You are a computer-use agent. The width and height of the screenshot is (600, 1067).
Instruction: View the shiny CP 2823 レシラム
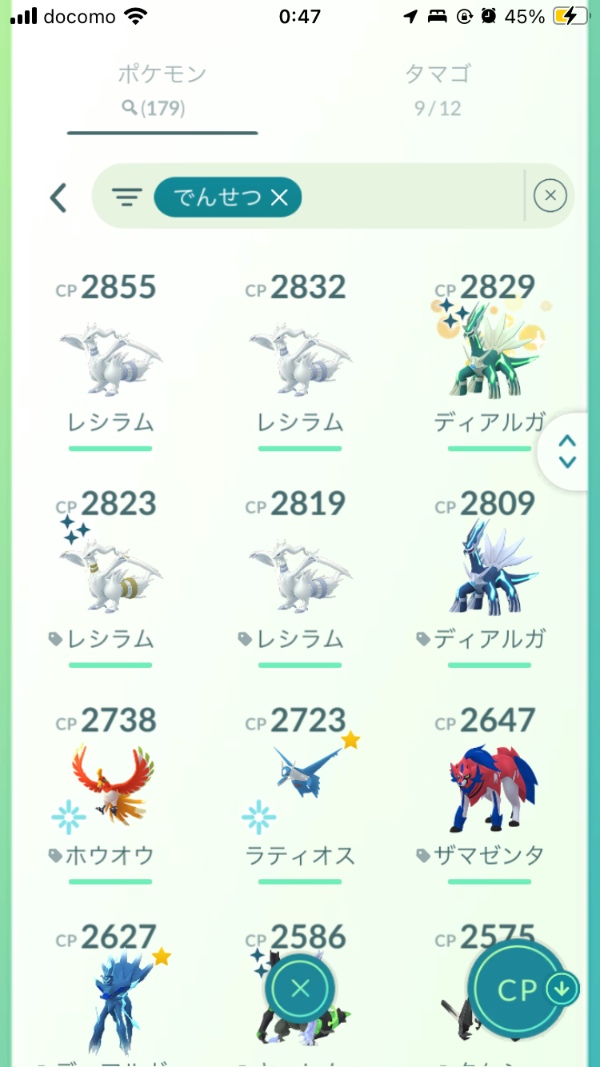[x=110, y=576]
